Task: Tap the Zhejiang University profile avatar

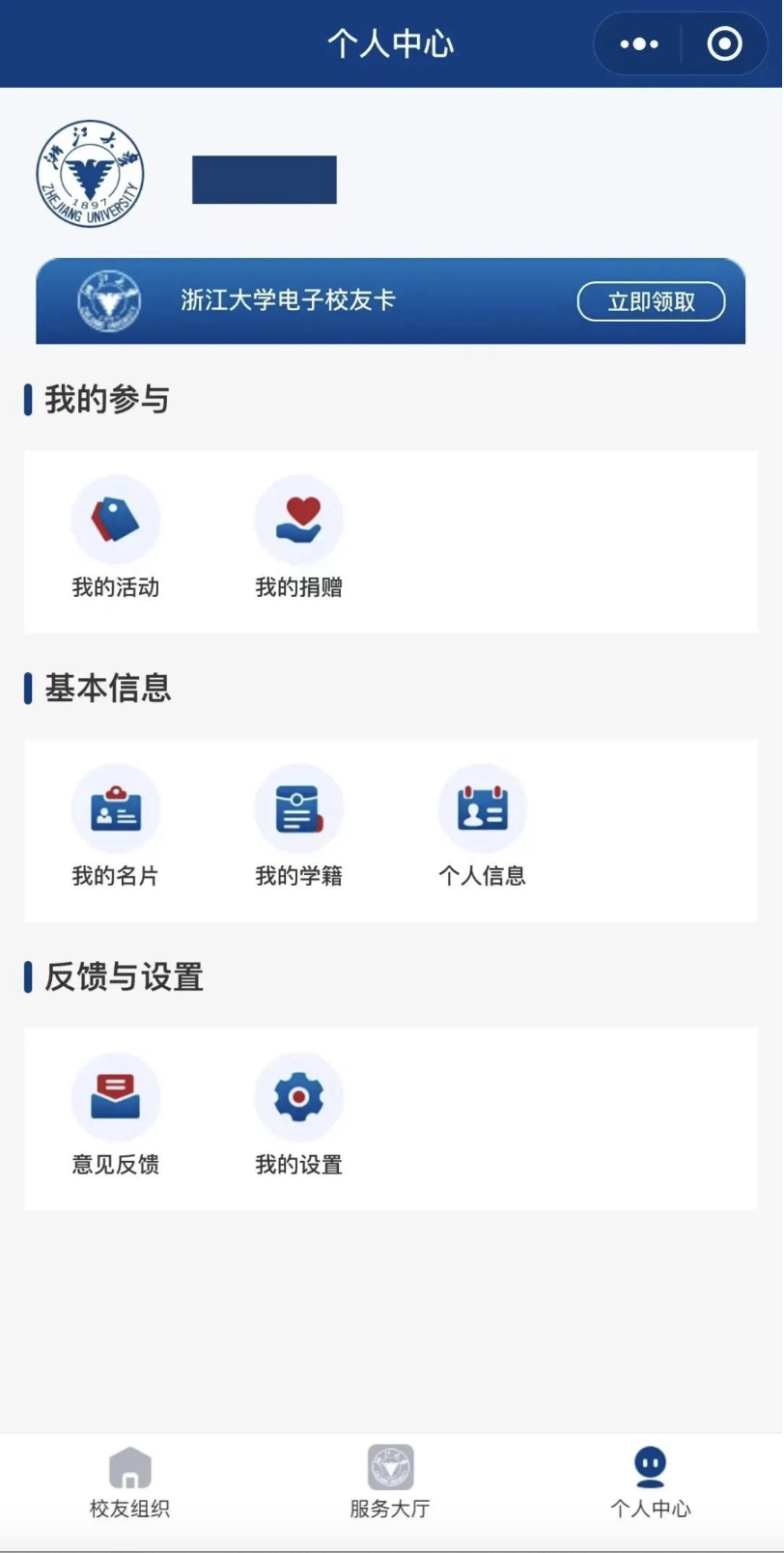Action: (x=91, y=175)
